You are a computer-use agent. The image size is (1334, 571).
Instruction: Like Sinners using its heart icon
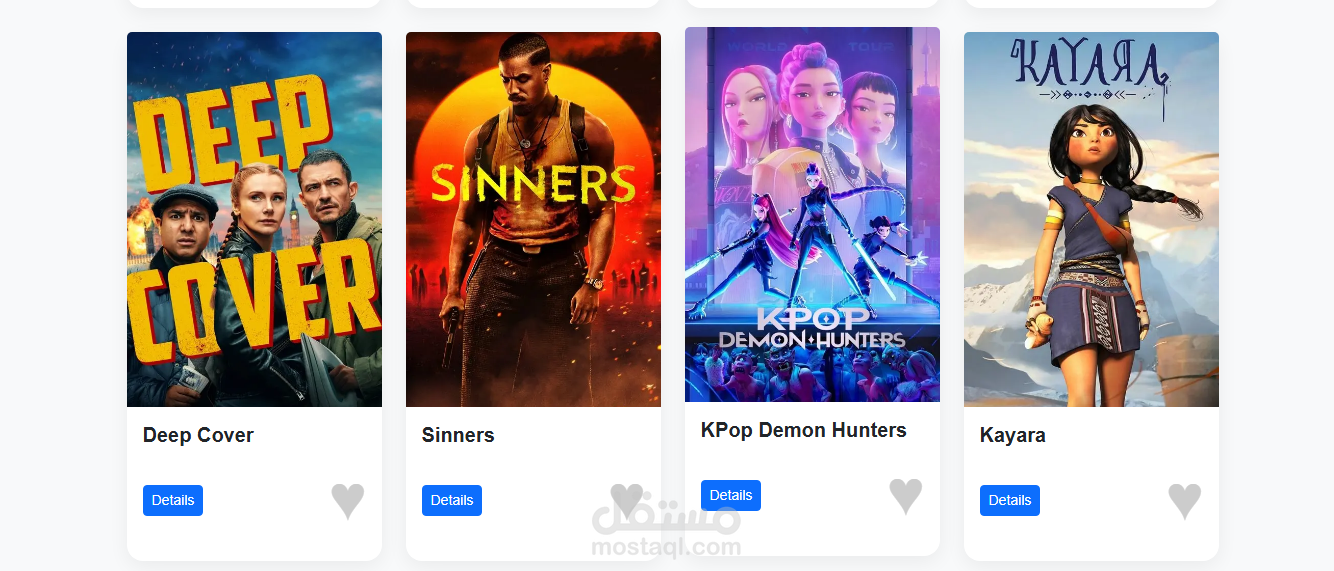tap(627, 499)
